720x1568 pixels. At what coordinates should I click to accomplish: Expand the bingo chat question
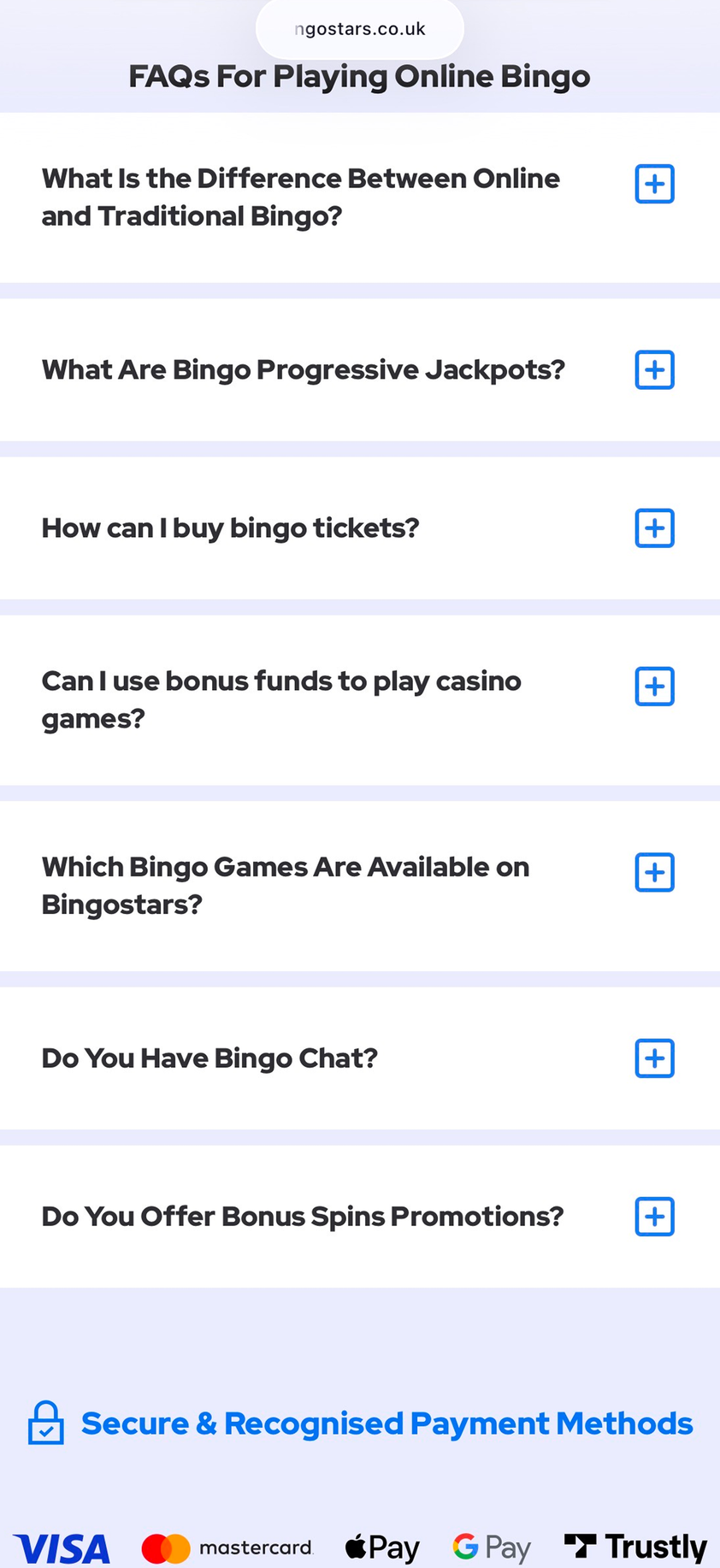coord(654,1058)
